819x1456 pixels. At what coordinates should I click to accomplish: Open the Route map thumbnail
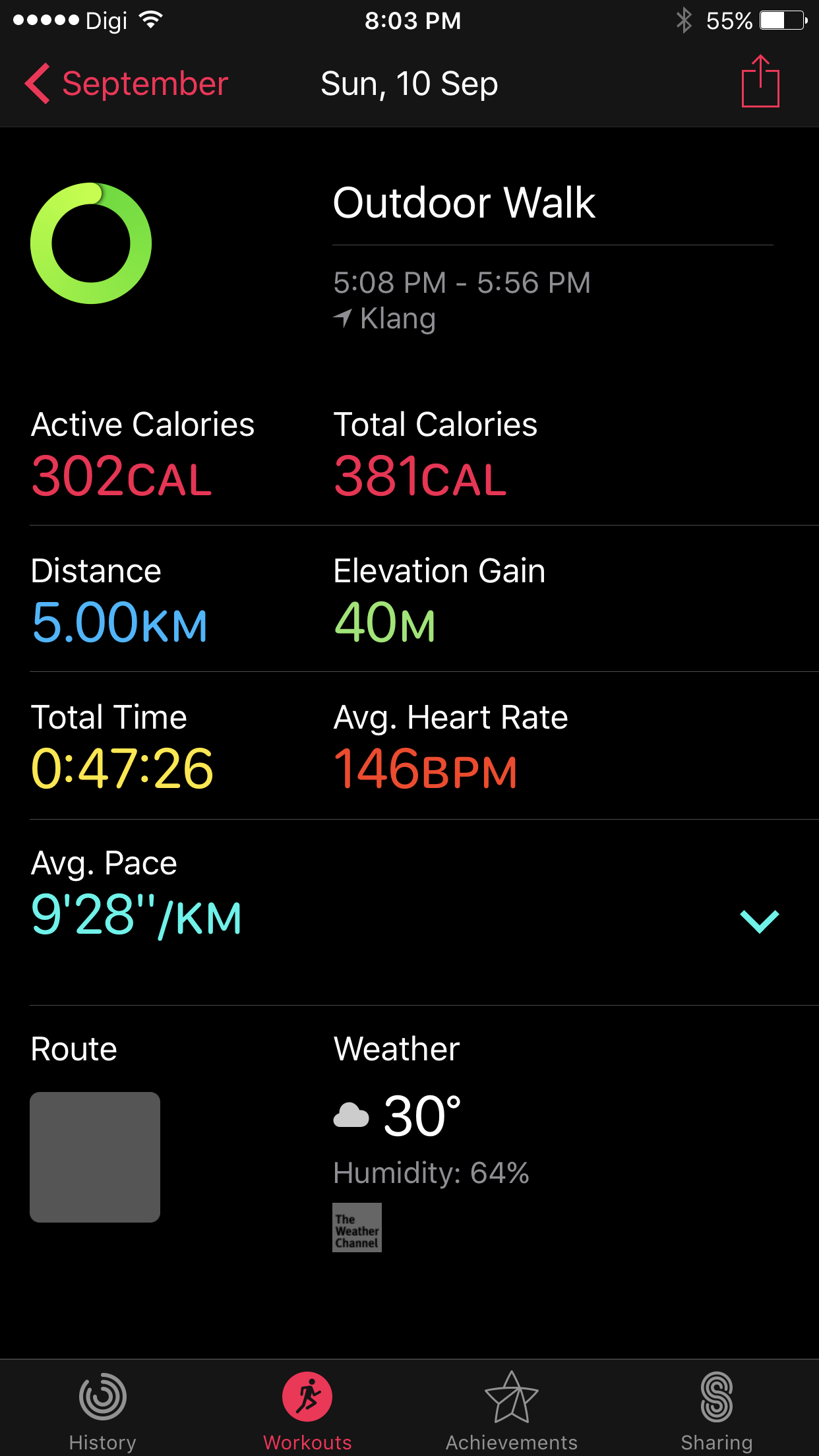tap(95, 1157)
